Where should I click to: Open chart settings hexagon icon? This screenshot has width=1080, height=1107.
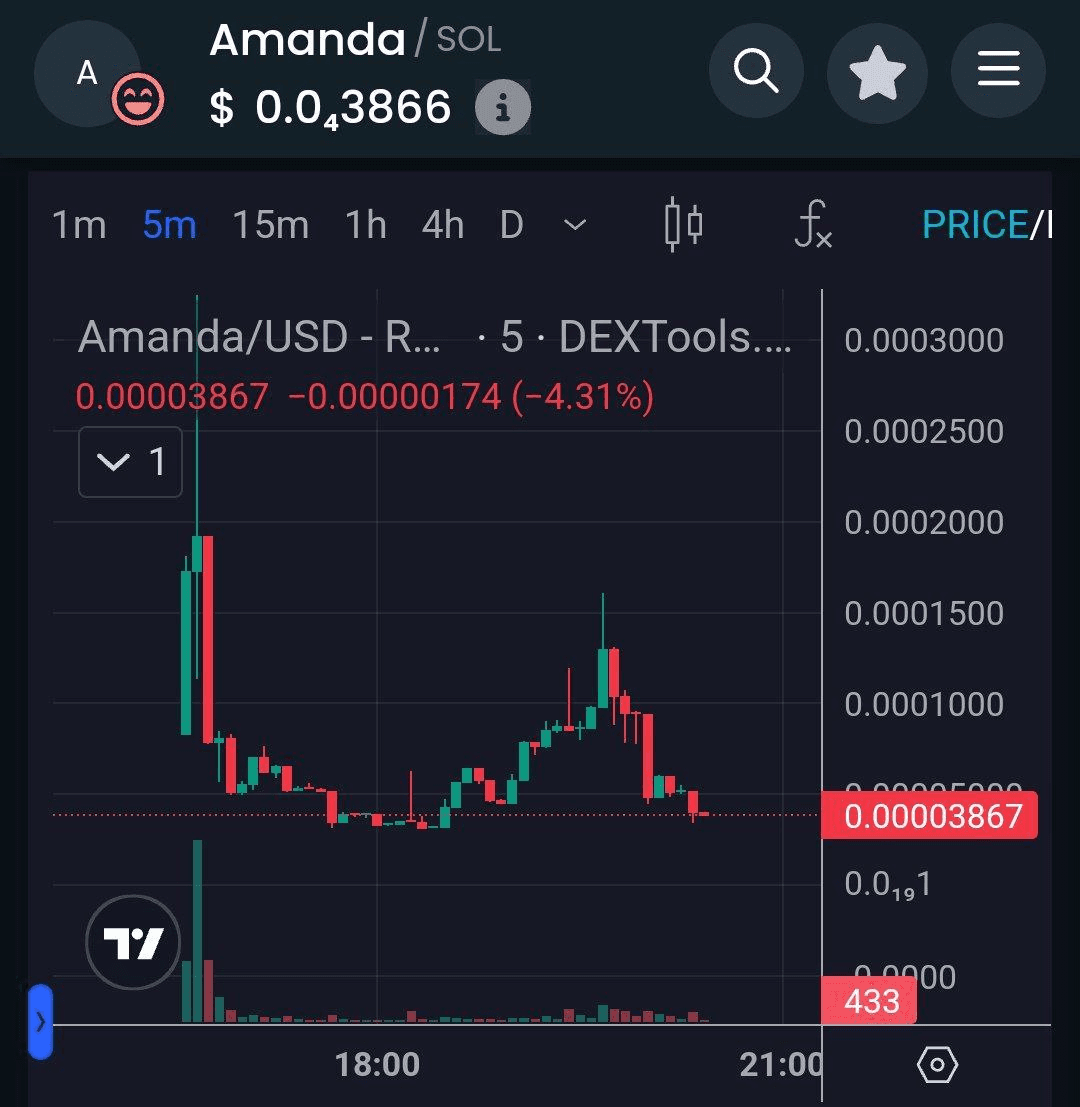pos(937,1065)
